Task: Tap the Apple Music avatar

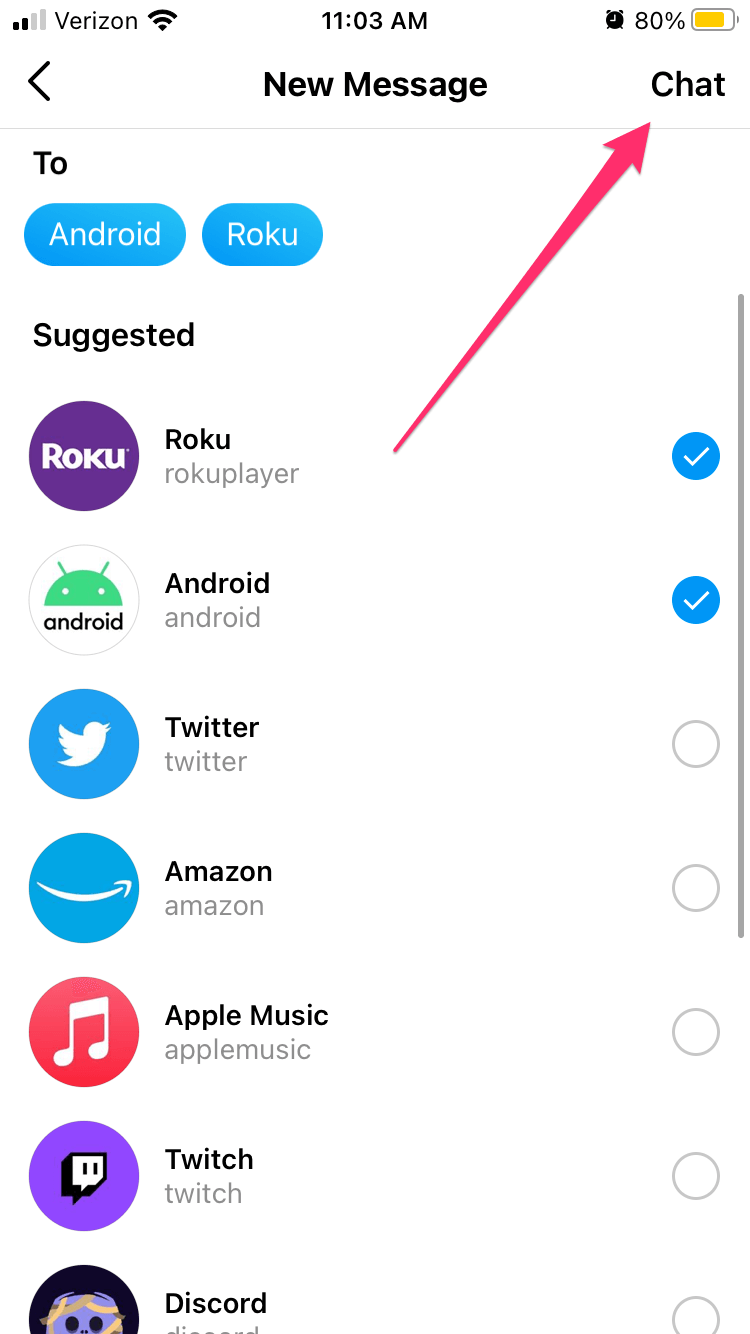Action: [84, 1032]
